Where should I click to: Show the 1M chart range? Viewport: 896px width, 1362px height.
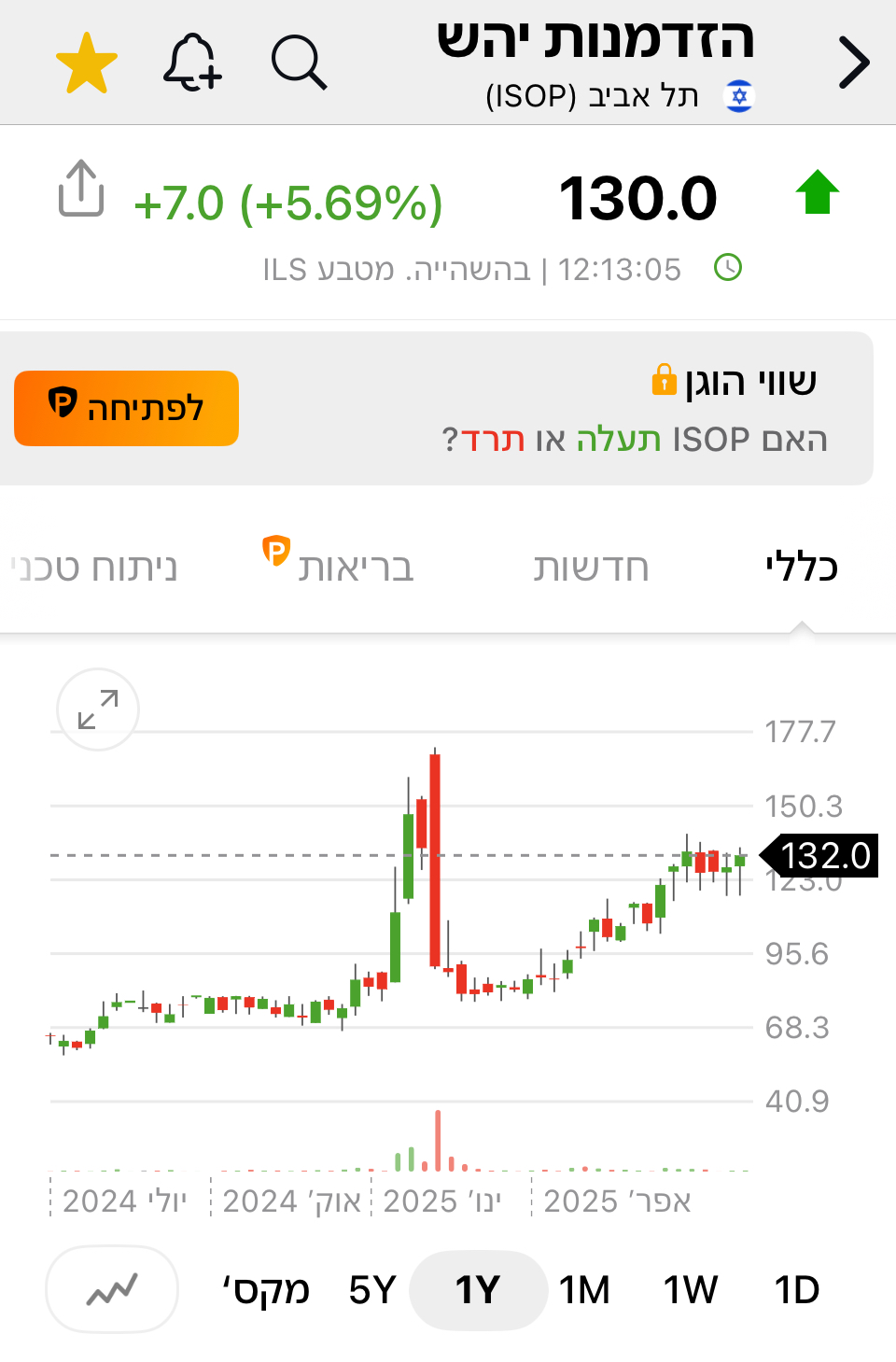click(x=584, y=1290)
